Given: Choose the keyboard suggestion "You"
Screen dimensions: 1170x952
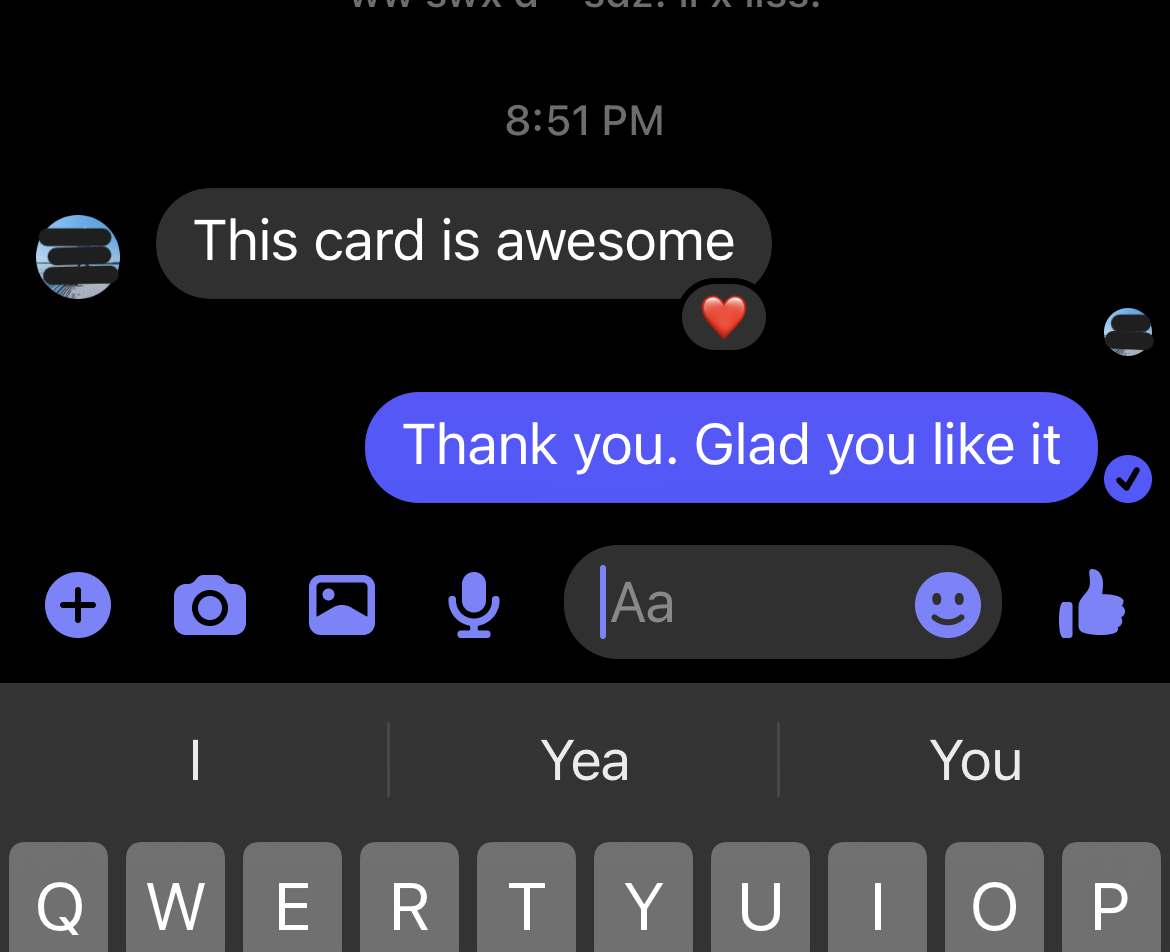Looking at the screenshot, I should [x=975, y=761].
